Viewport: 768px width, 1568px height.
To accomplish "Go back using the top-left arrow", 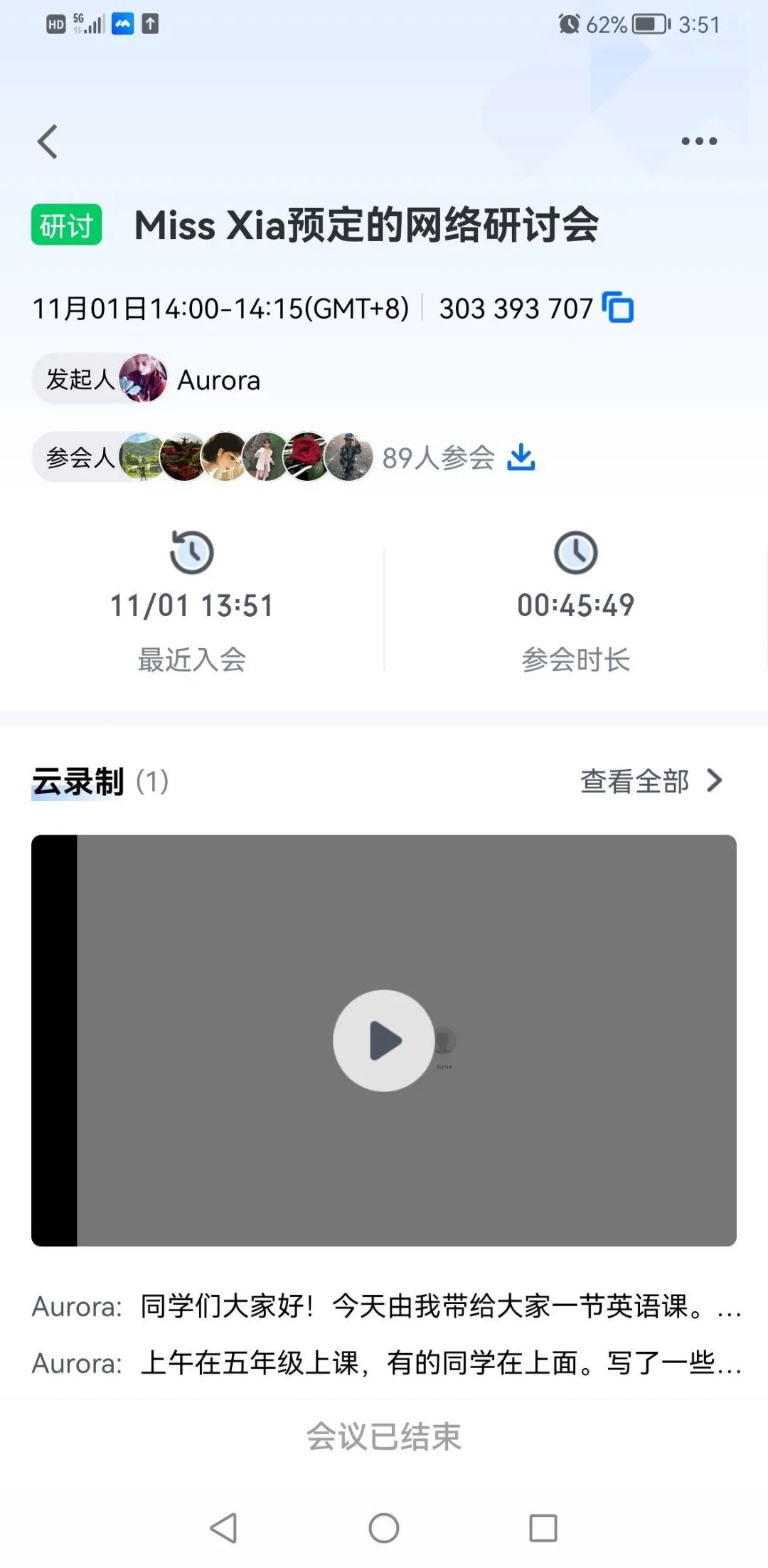I will [48, 142].
